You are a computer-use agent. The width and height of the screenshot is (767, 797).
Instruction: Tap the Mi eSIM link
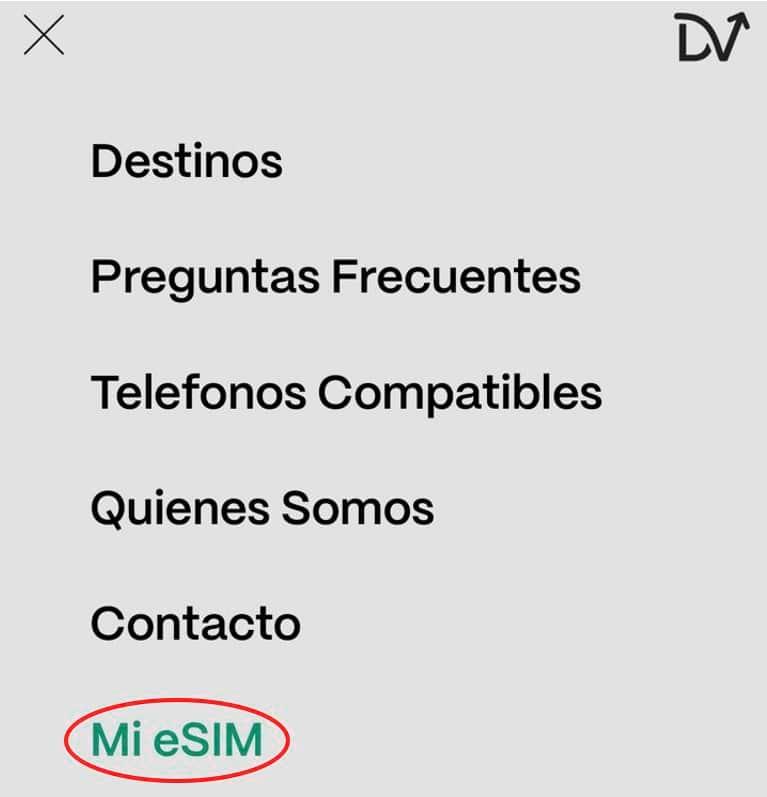[x=177, y=741]
